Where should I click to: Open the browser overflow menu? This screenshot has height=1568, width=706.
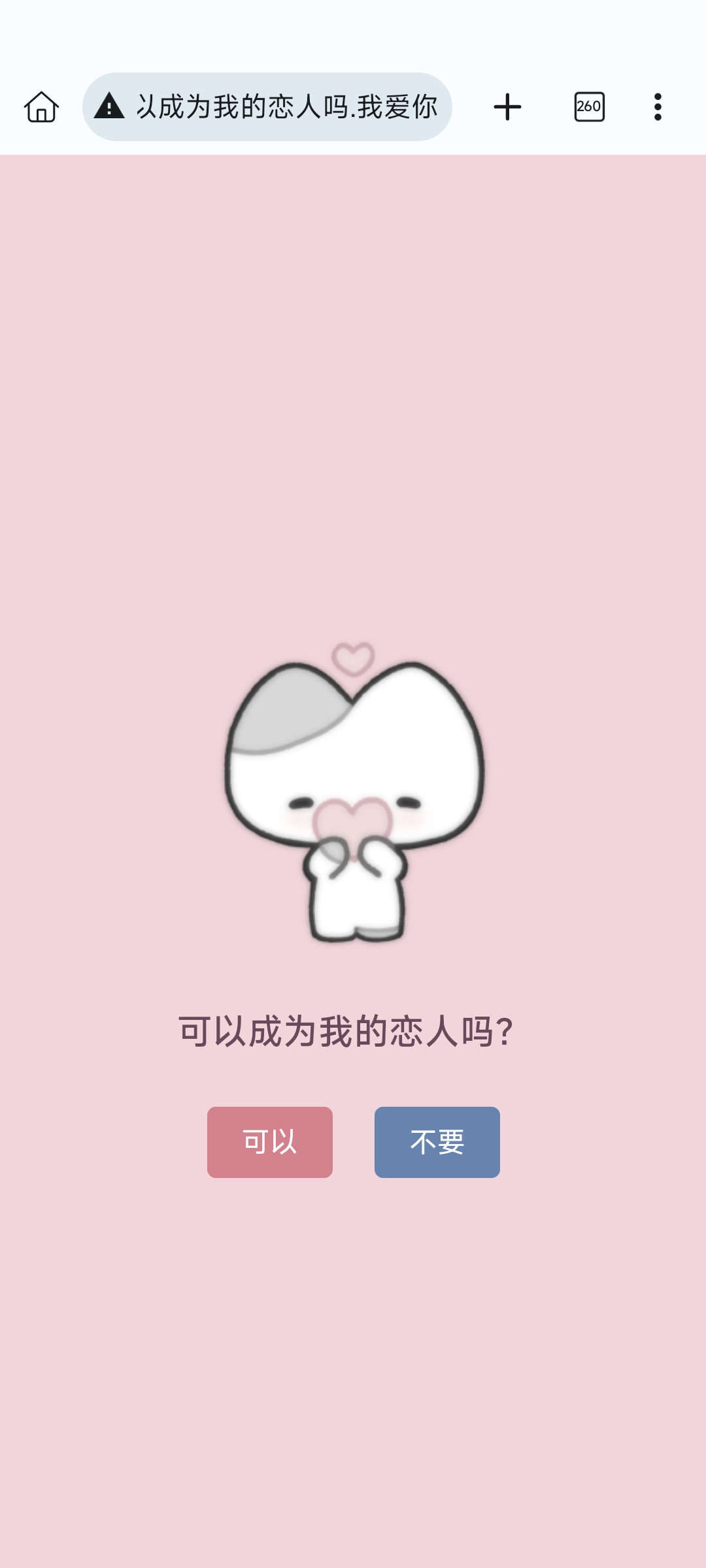click(x=658, y=107)
